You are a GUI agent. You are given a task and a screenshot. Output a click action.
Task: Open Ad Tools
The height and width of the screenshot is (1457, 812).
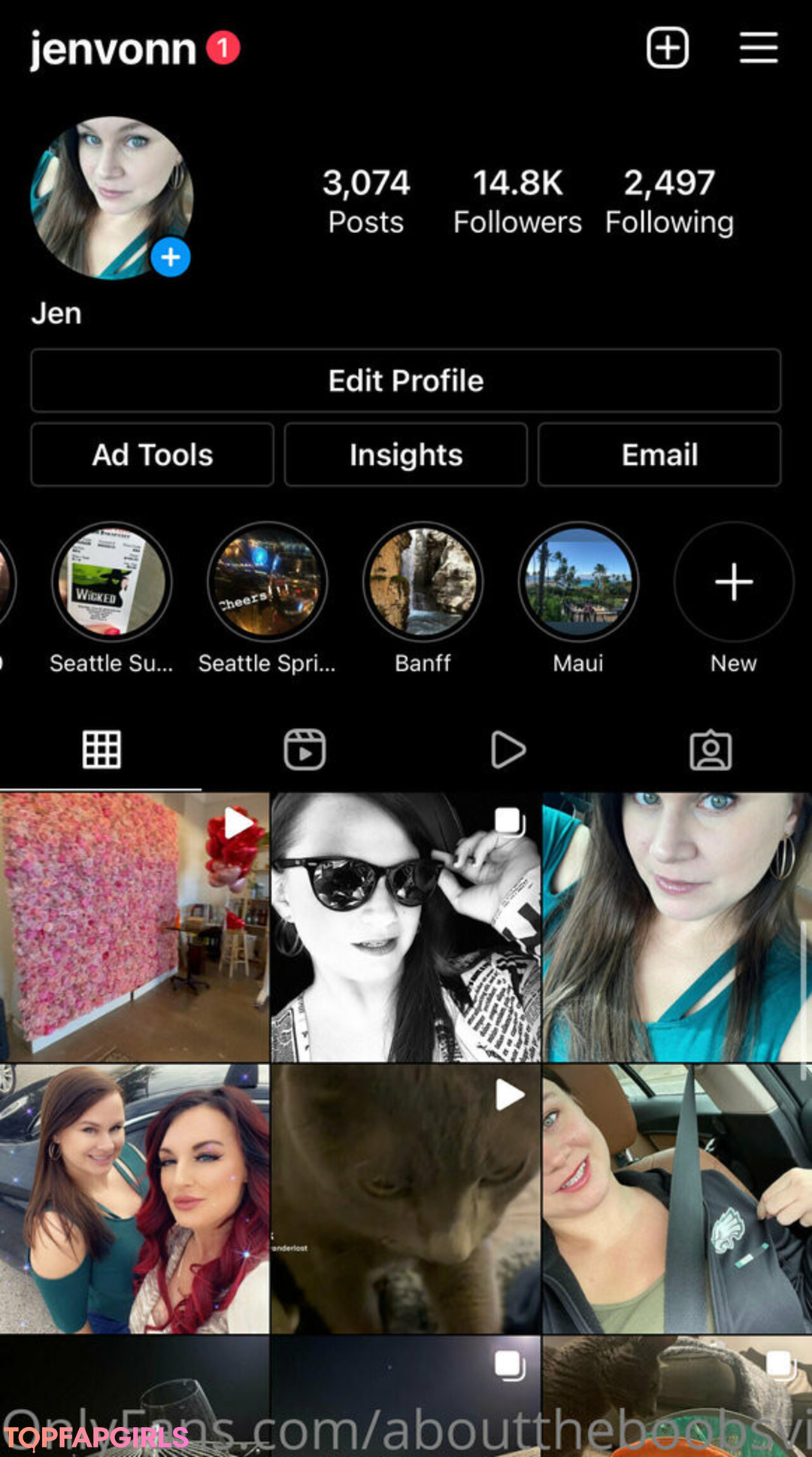(153, 455)
